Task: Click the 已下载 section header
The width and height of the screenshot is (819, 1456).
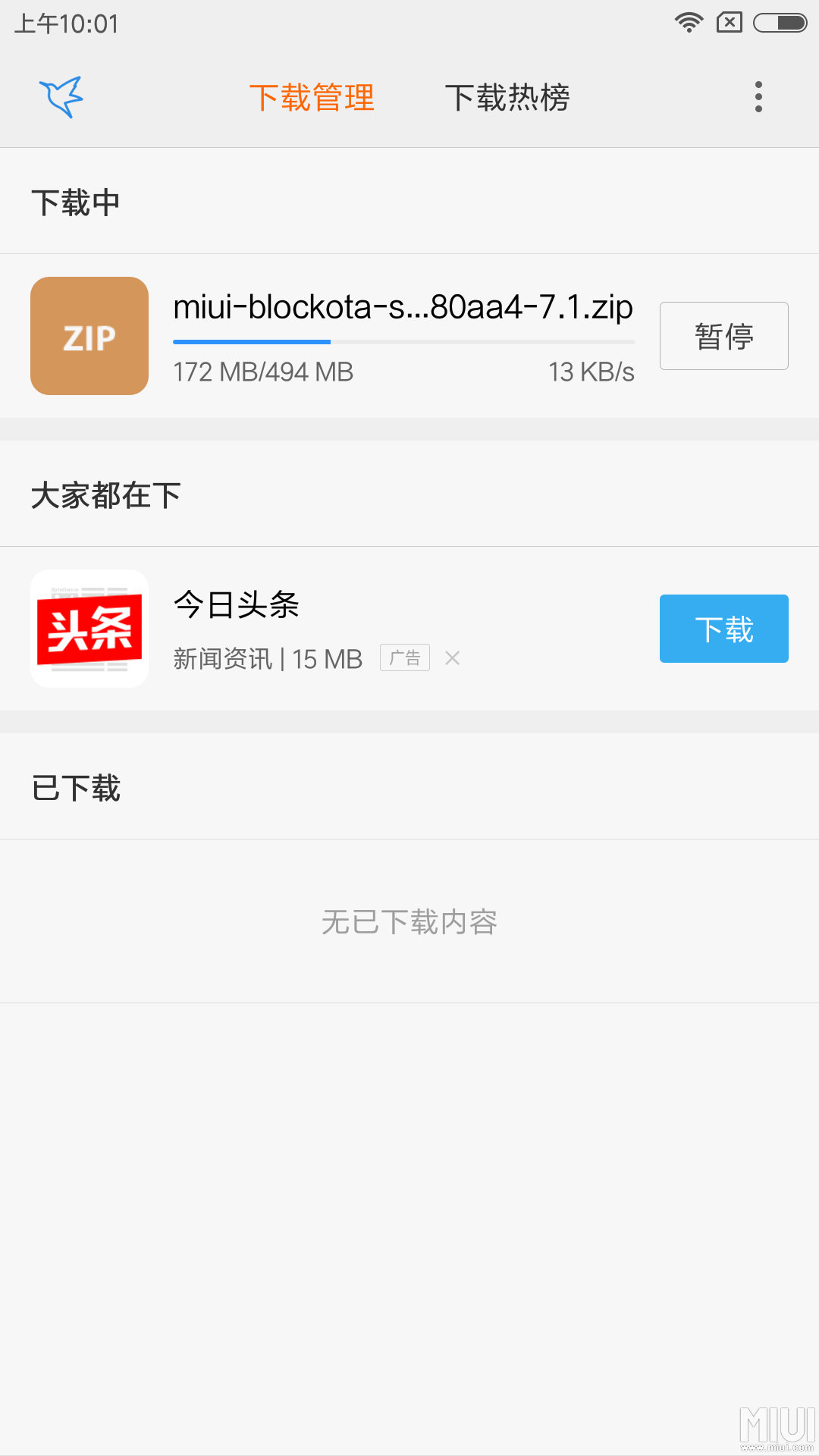Action: pyautogui.click(x=77, y=787)
